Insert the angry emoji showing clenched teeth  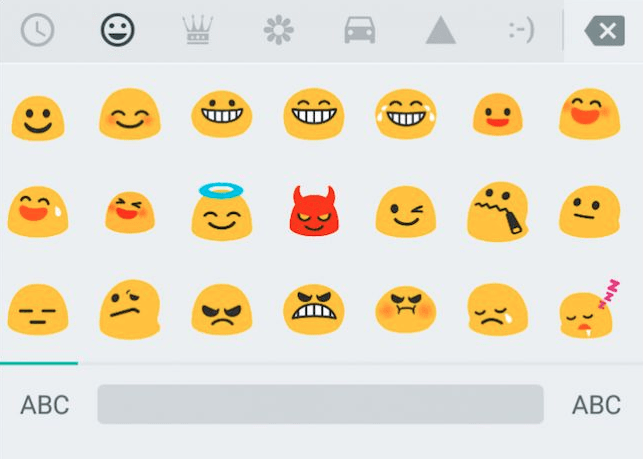tap(313, 311)
